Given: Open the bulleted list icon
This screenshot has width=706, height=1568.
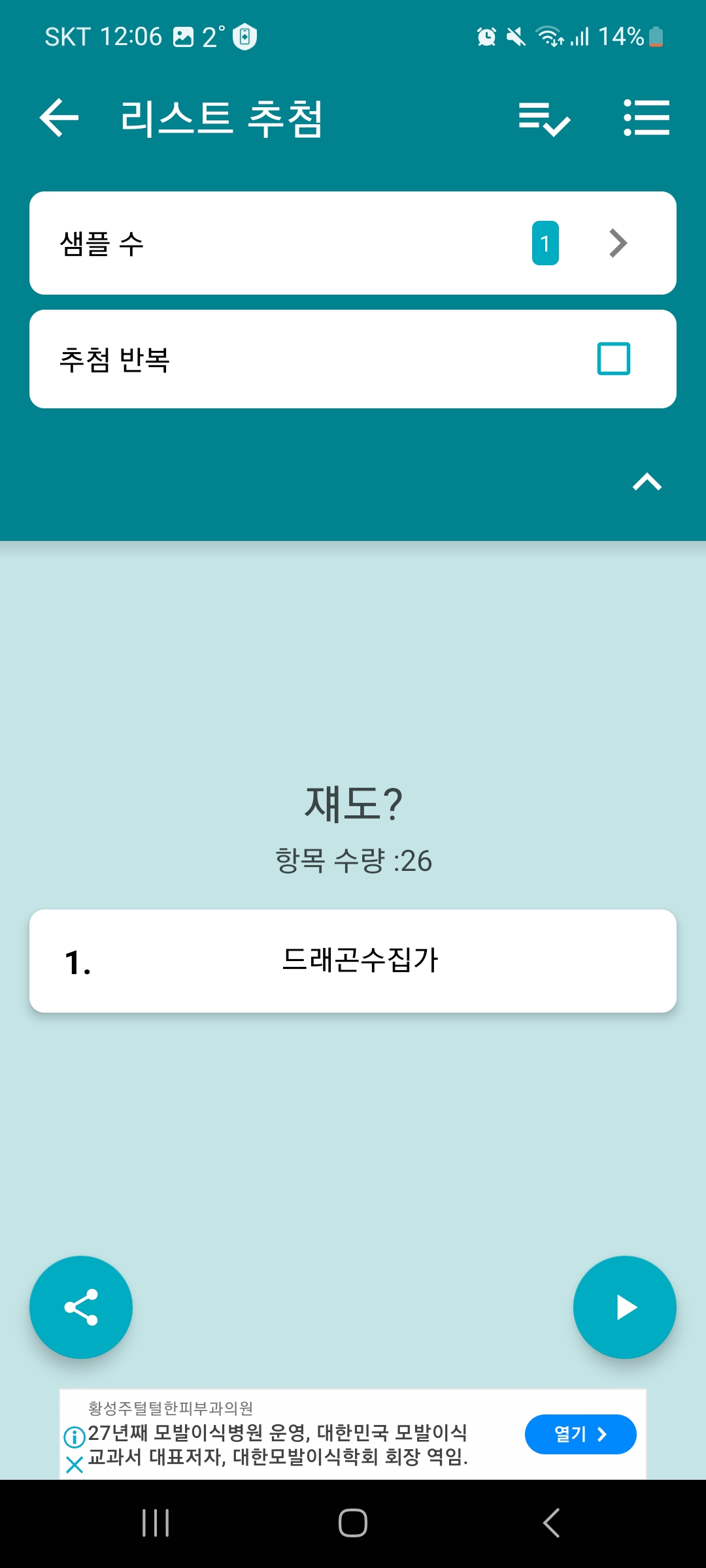Looking at the screenshot, I should [x=646, y=118].
